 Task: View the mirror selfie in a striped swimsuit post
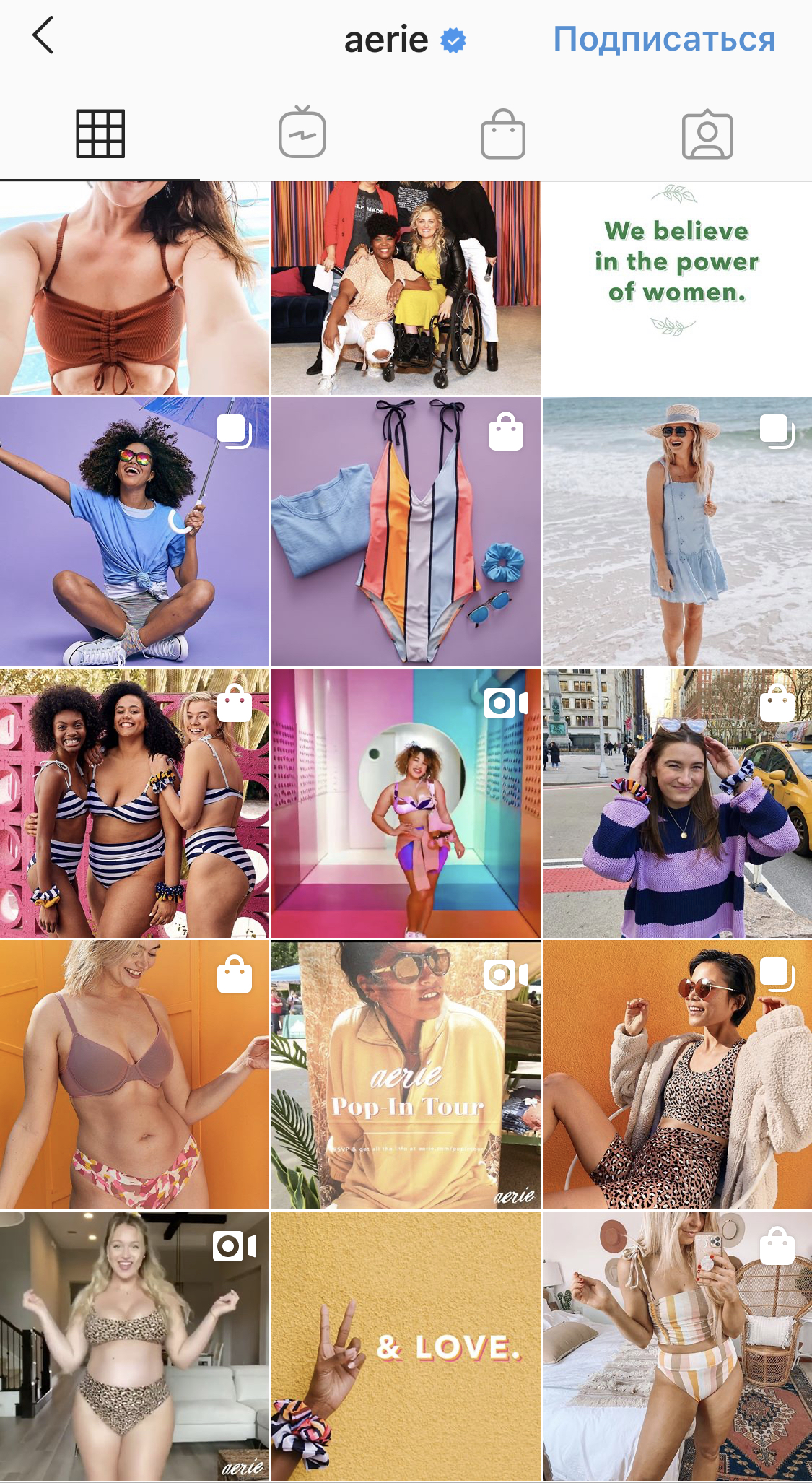tap(676, 1346)
